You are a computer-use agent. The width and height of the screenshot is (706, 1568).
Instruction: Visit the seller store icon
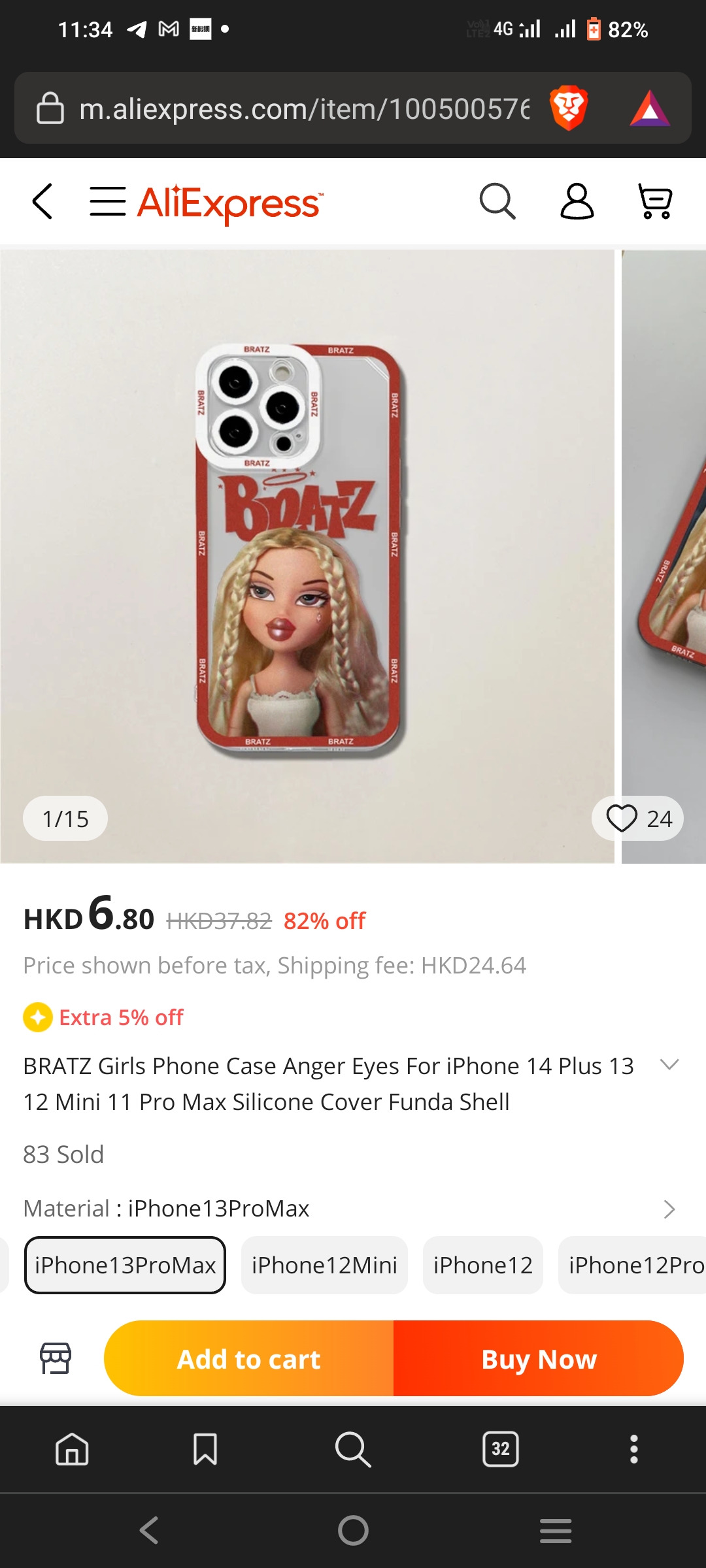(56, 1358)
